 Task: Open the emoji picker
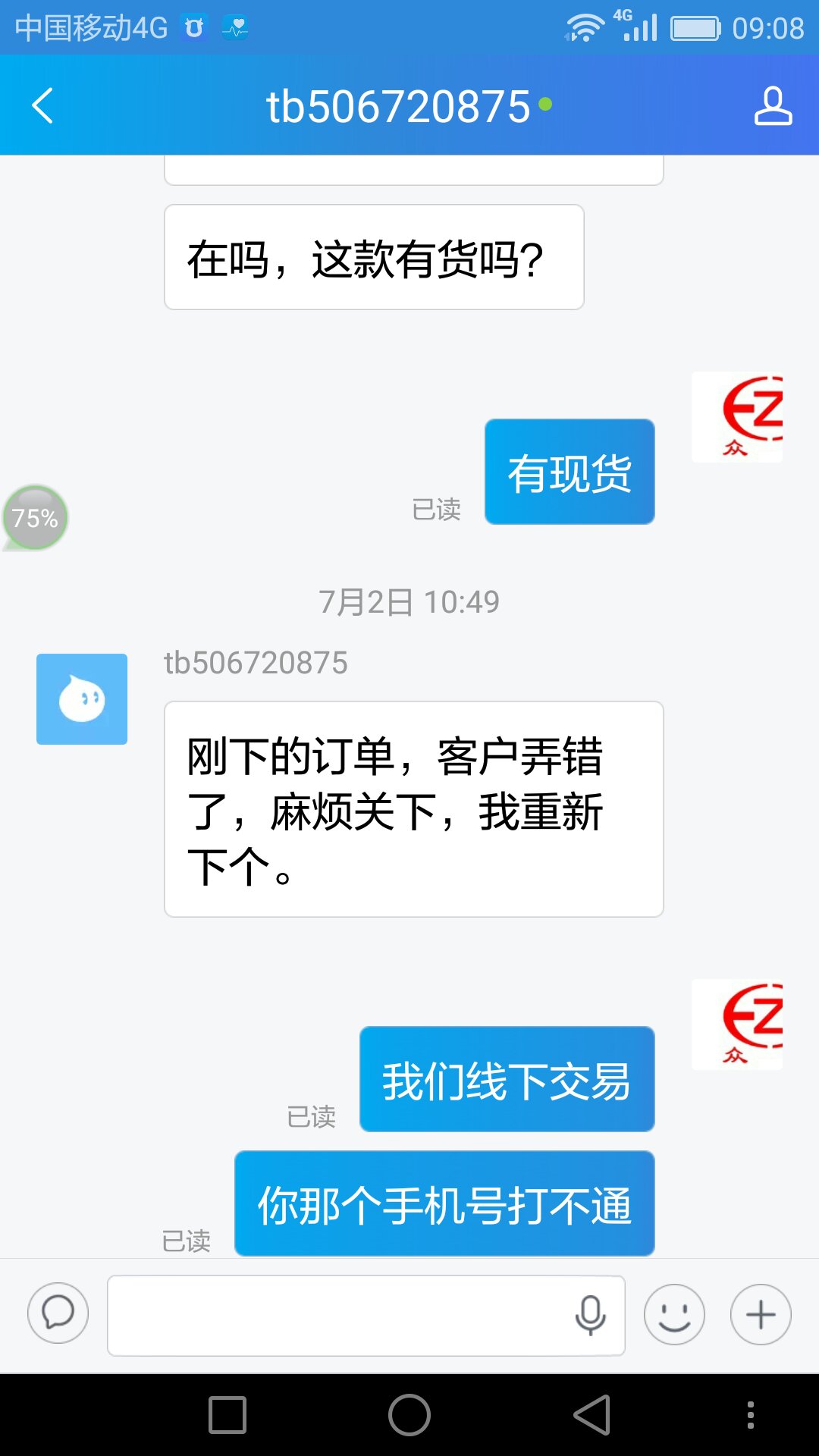[674, 1315]
